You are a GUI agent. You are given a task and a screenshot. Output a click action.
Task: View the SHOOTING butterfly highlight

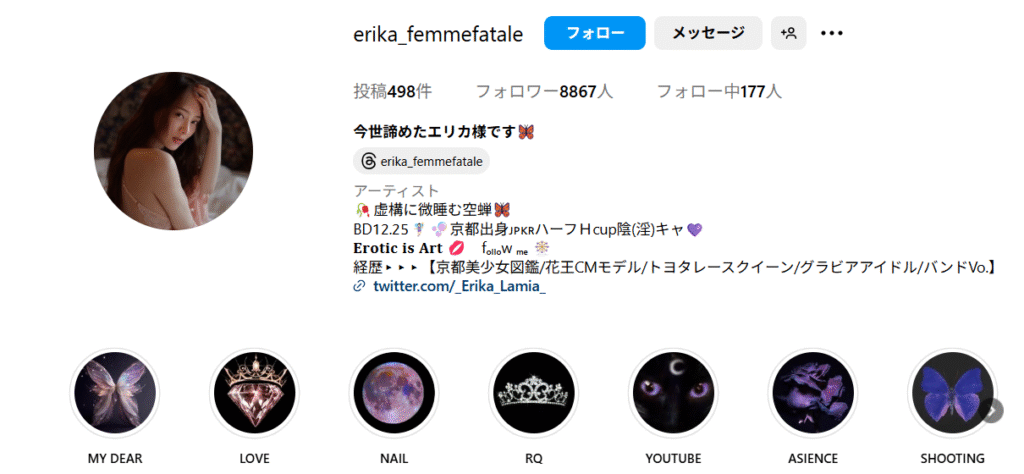coord(948,393)
